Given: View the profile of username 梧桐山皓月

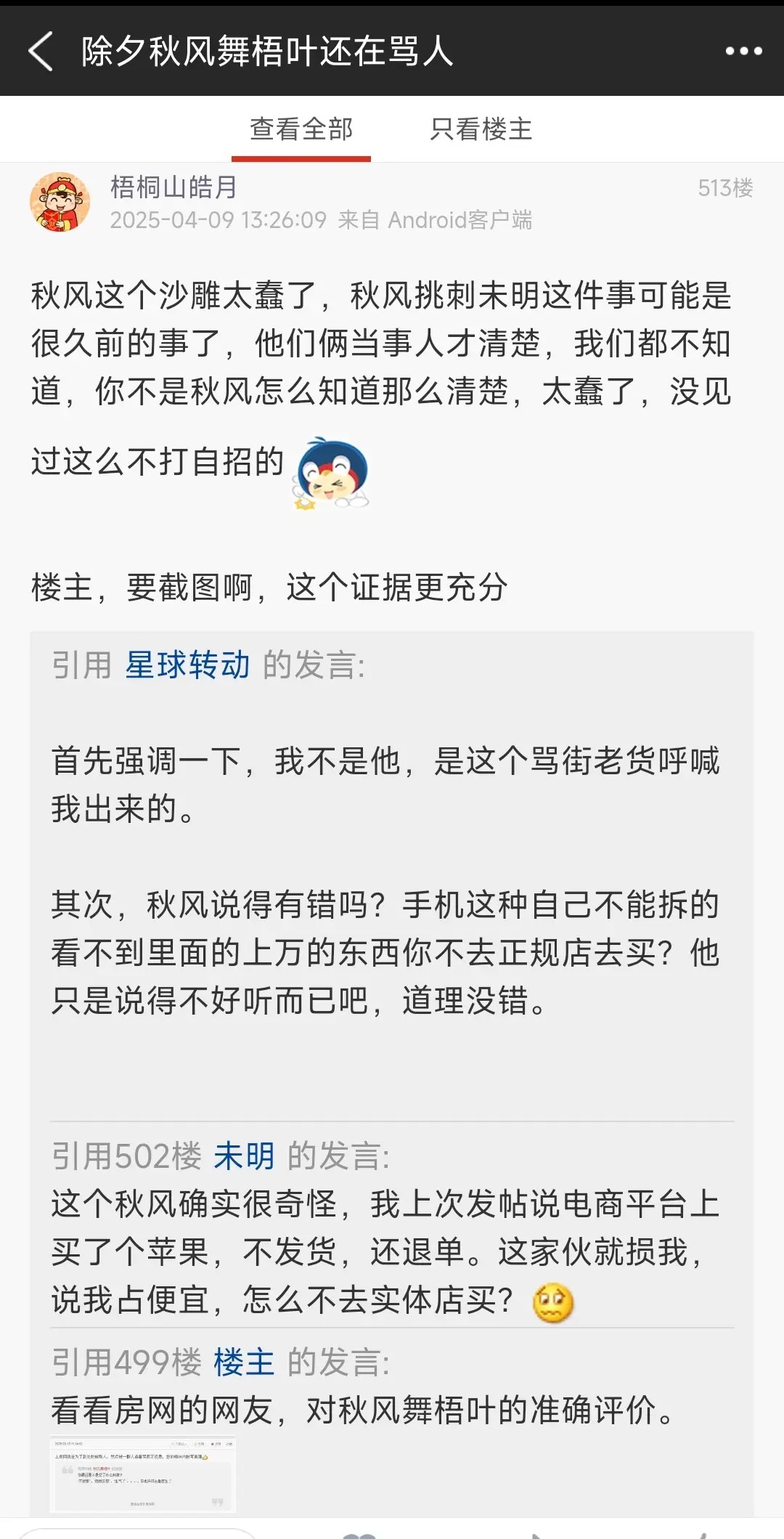Looking at the screenshot, I should [173, 187].
